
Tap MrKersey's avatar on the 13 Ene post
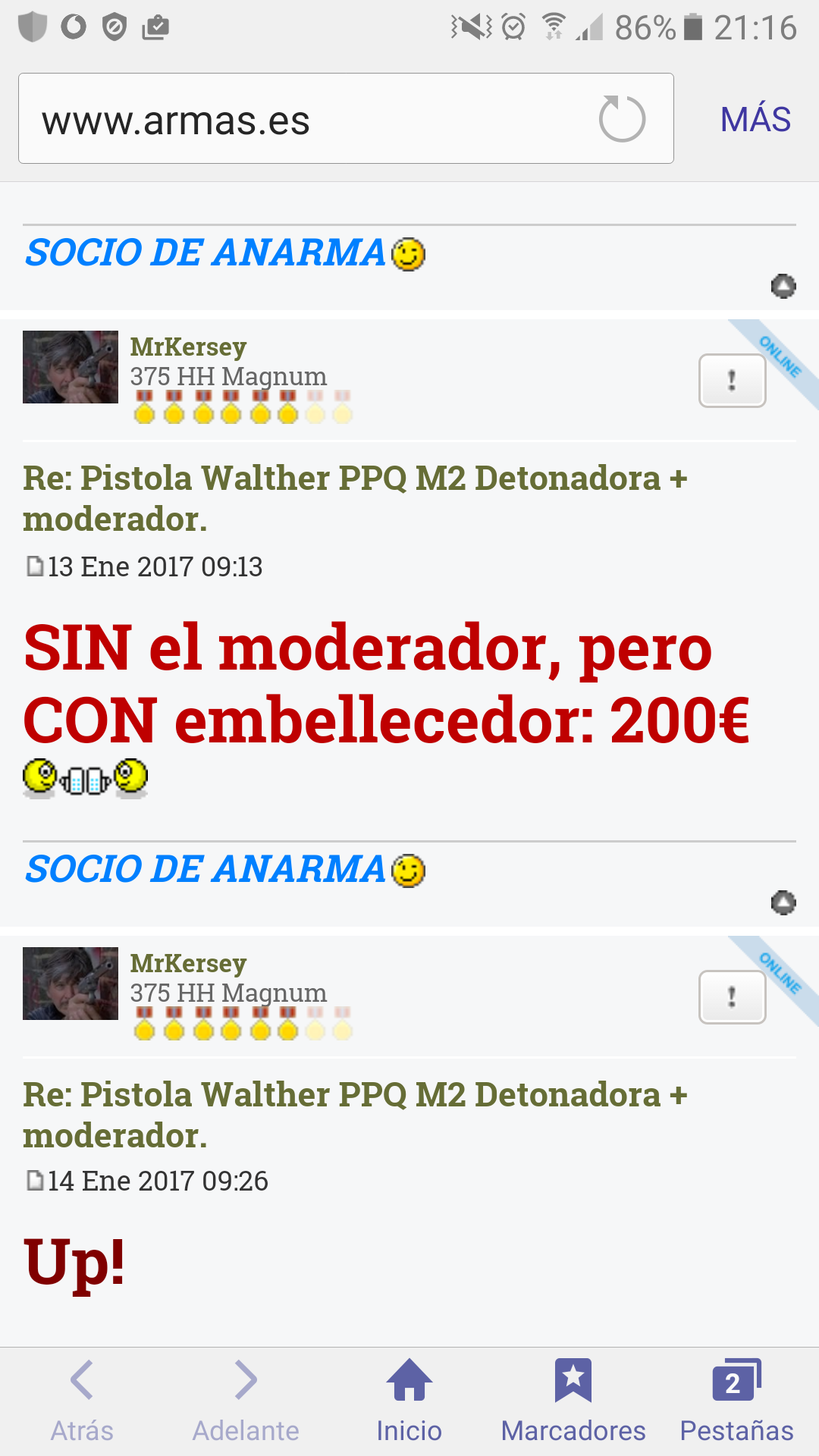71,367
